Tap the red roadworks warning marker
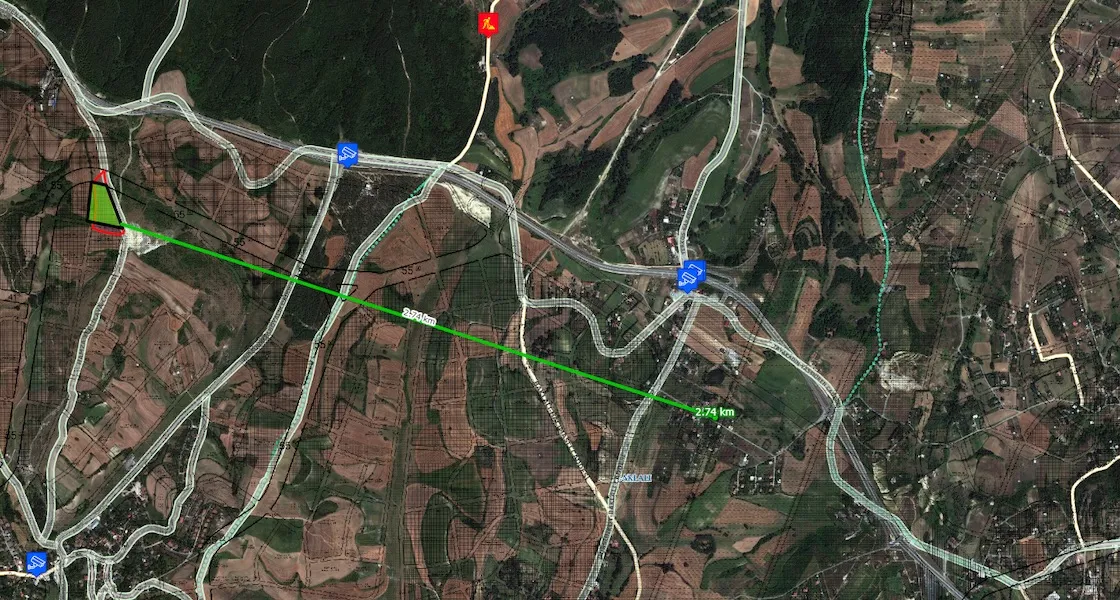The image size is (1120, 600). click(487, 23)
